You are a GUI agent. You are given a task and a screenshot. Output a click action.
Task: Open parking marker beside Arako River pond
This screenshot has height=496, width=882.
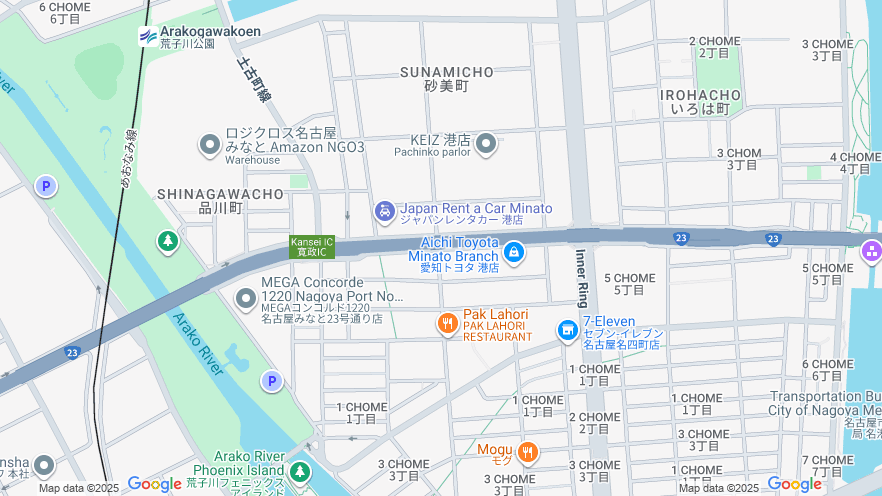(x=271, y=381)
